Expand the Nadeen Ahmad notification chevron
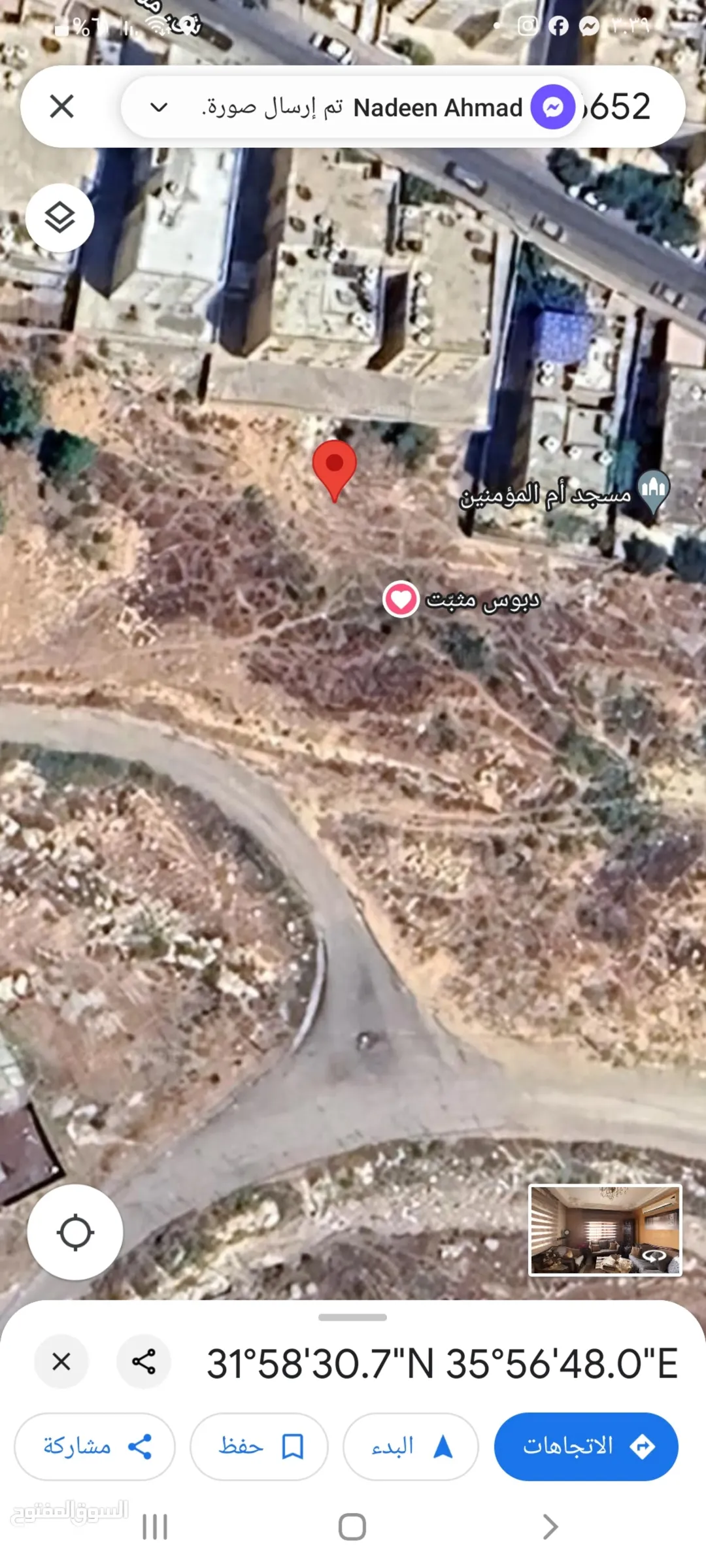Viewport: 706px width, 1568px height. 160,107
